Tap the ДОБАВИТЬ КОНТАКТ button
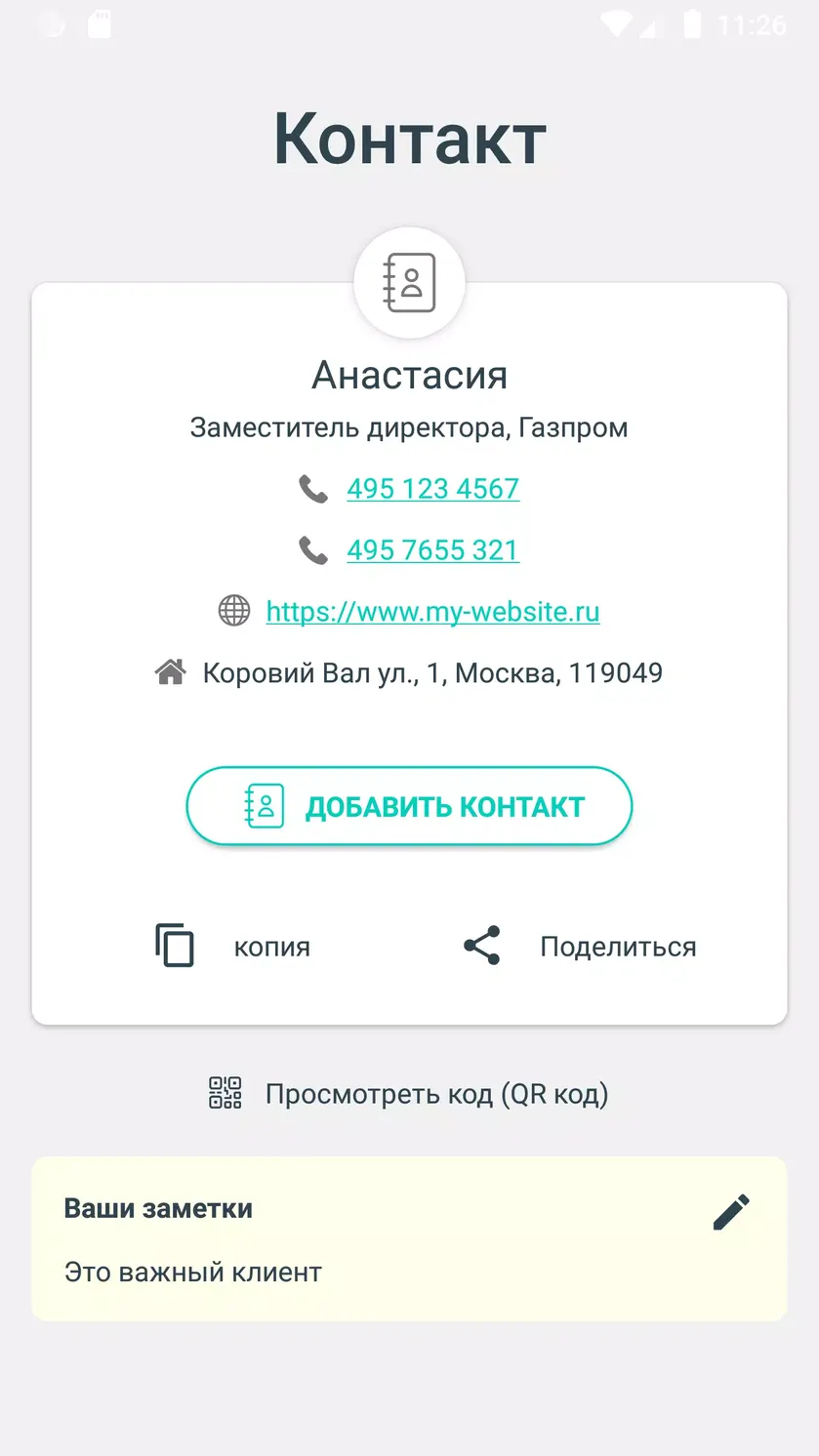Screen dimensions: 819x1456 (409, 806)
